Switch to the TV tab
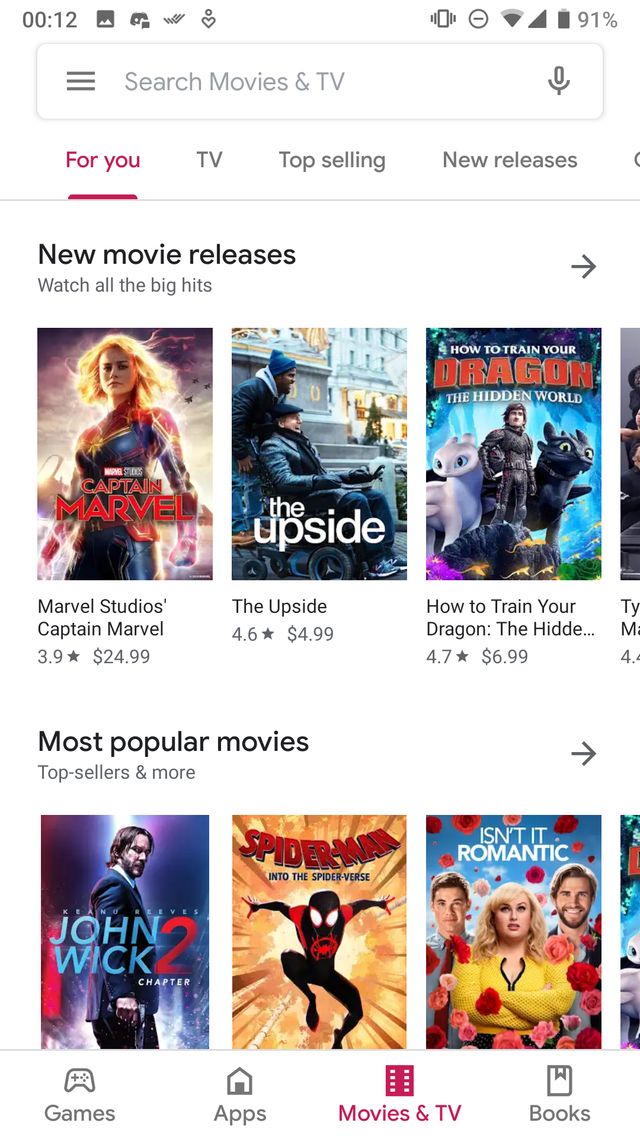This screenshot has width=640, height=1138. pos(209,160)
